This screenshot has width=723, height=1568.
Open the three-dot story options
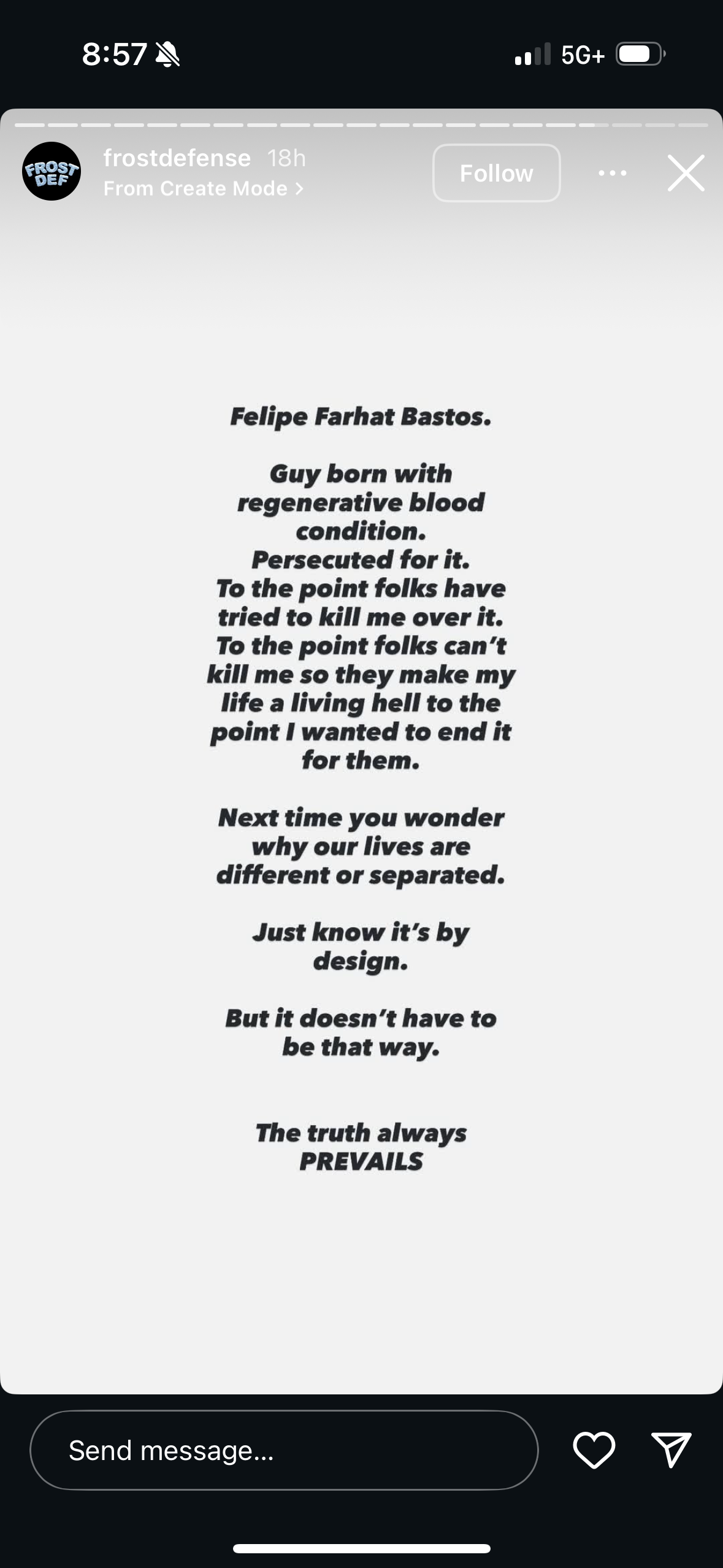[612, 173]
